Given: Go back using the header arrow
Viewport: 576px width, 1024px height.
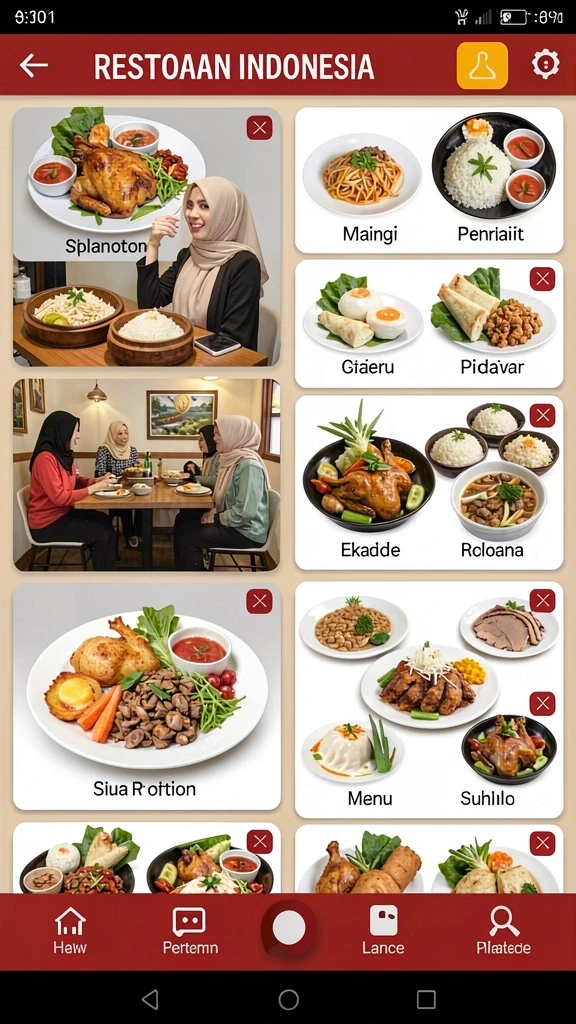Looking at the screenshot, I should 33,65.
